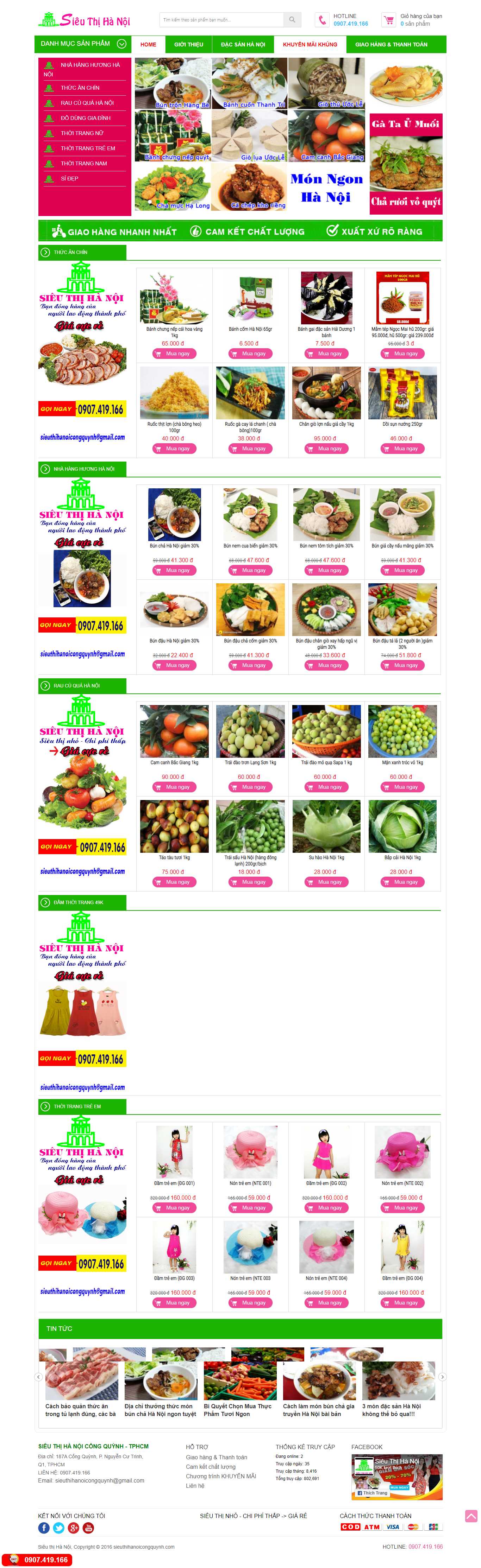The image size is (481, 1568).
Task: Open the Bún trộn Hàng Bè tile
Action: pyautogui.click(x=173, y=83)
